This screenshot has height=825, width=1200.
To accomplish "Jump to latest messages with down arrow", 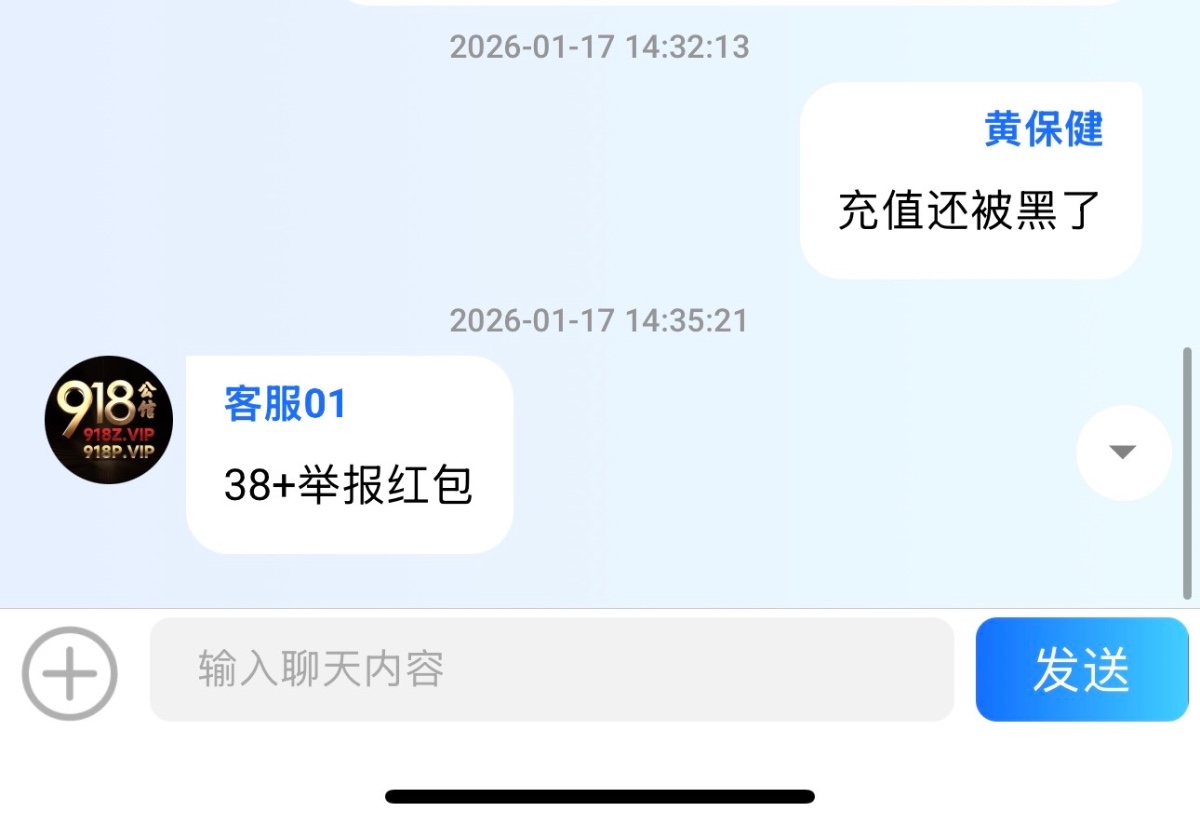I will [x=1123, y=452].
